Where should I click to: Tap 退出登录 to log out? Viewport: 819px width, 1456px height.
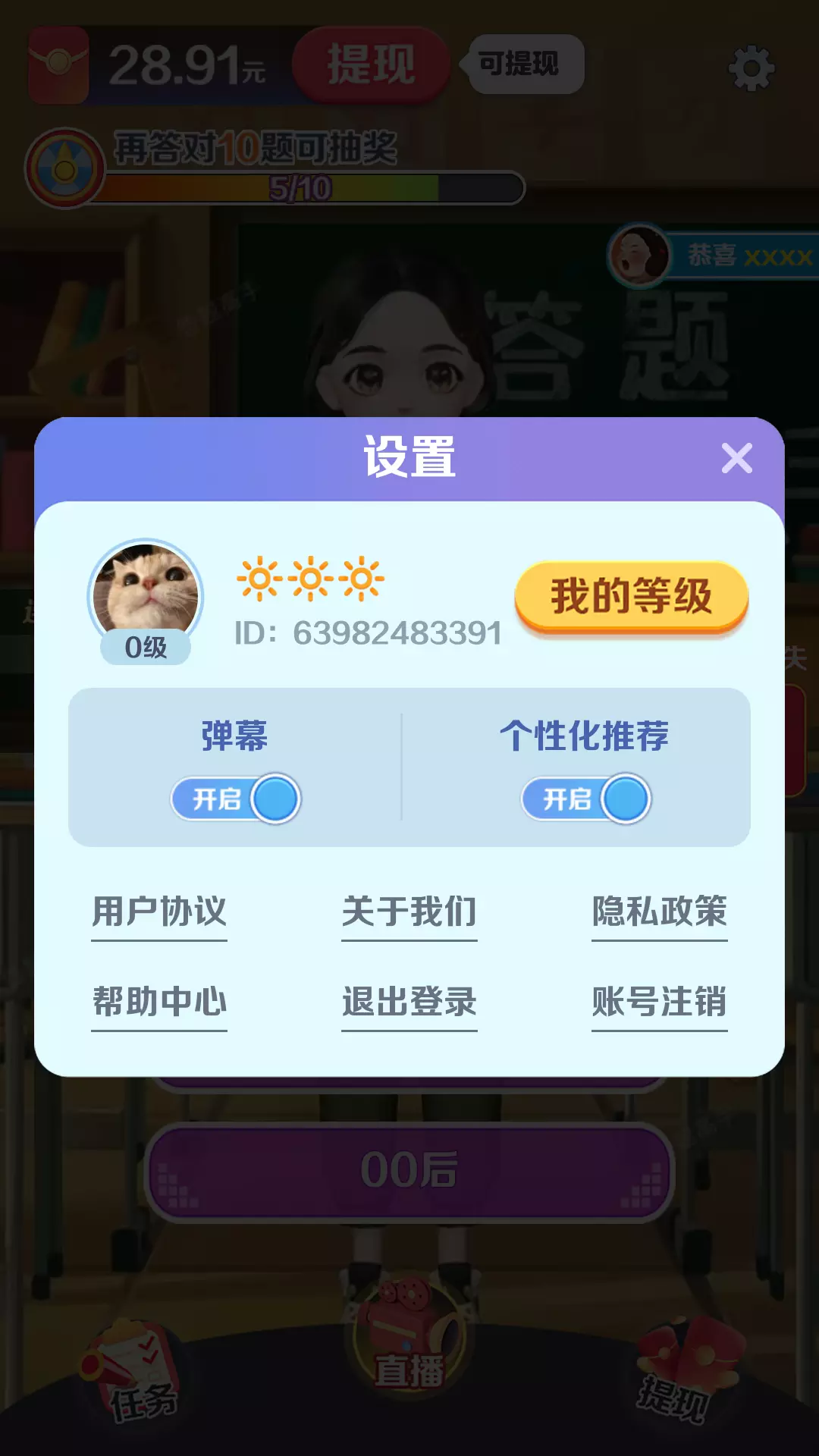coord(409,1003)
